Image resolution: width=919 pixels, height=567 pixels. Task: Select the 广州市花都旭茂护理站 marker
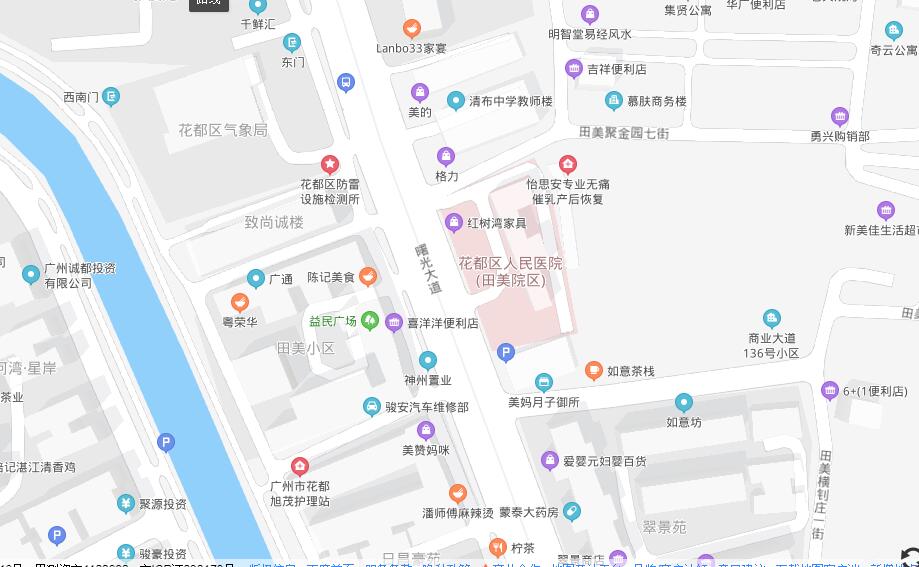tap(300, 466)
